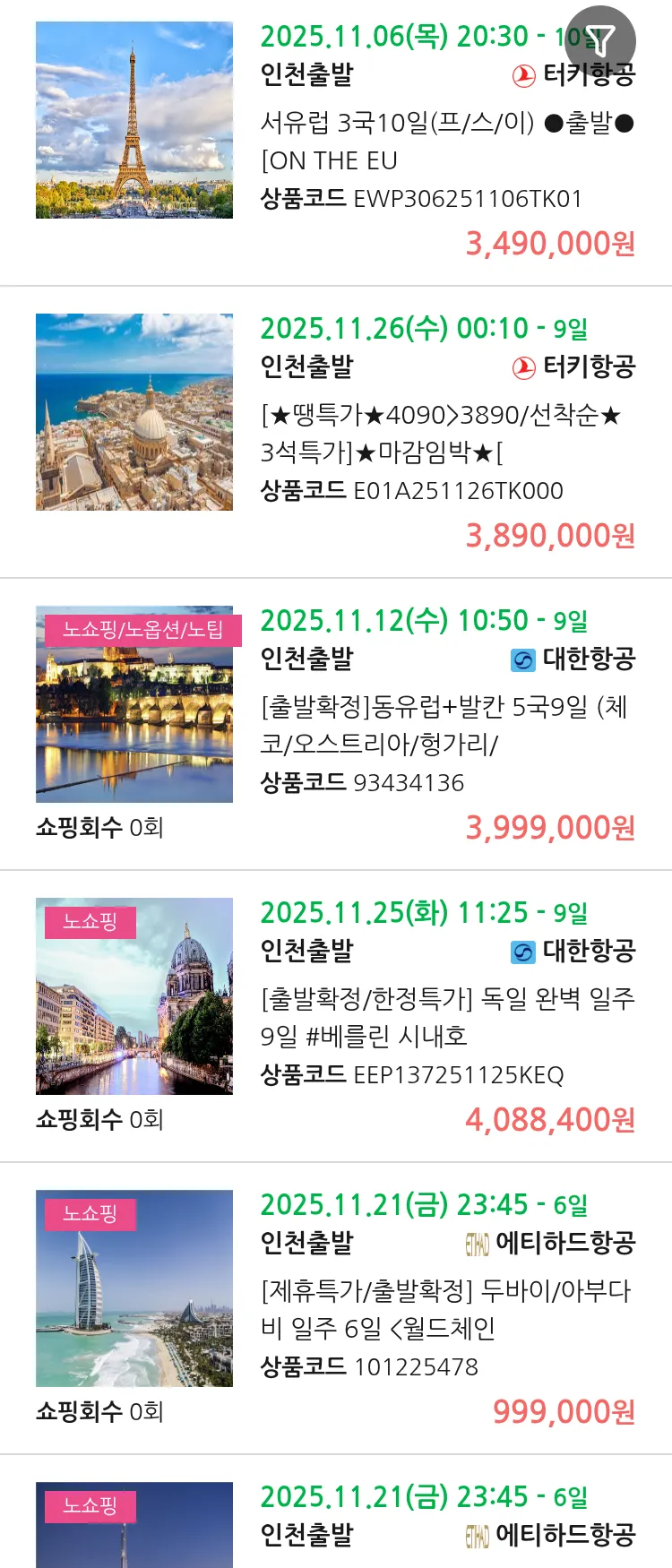Open the 서유럽 3국10일 Turkish Airlines package
This screenshot has width=672, height=1568.
pos(446,141)
